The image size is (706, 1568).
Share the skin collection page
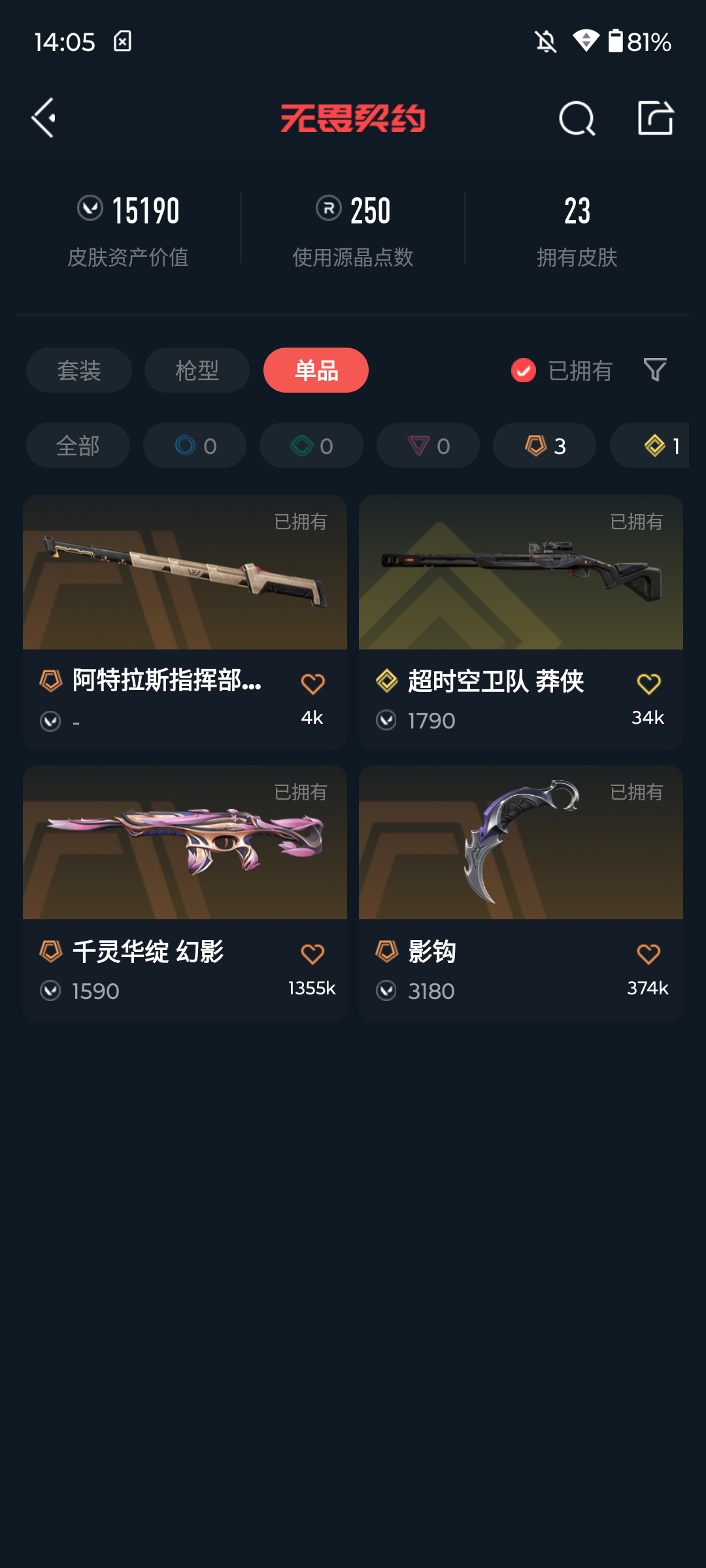pos(656,118)
